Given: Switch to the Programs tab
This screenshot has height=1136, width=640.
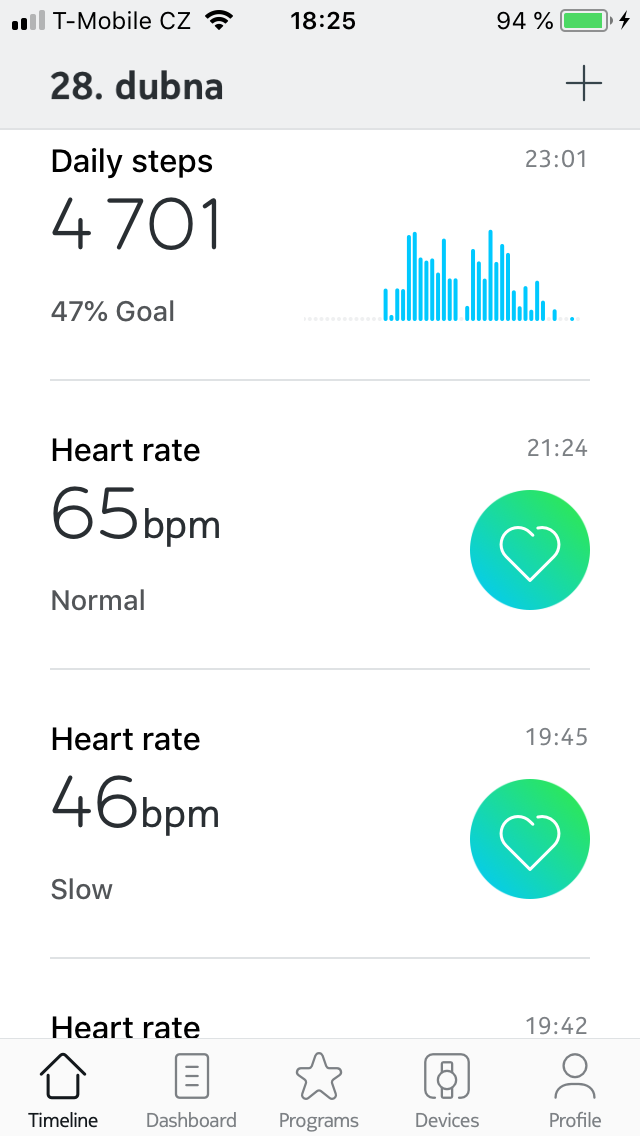Looking at the screenshot, I should pyautogui.click(x=319, y=1090).
